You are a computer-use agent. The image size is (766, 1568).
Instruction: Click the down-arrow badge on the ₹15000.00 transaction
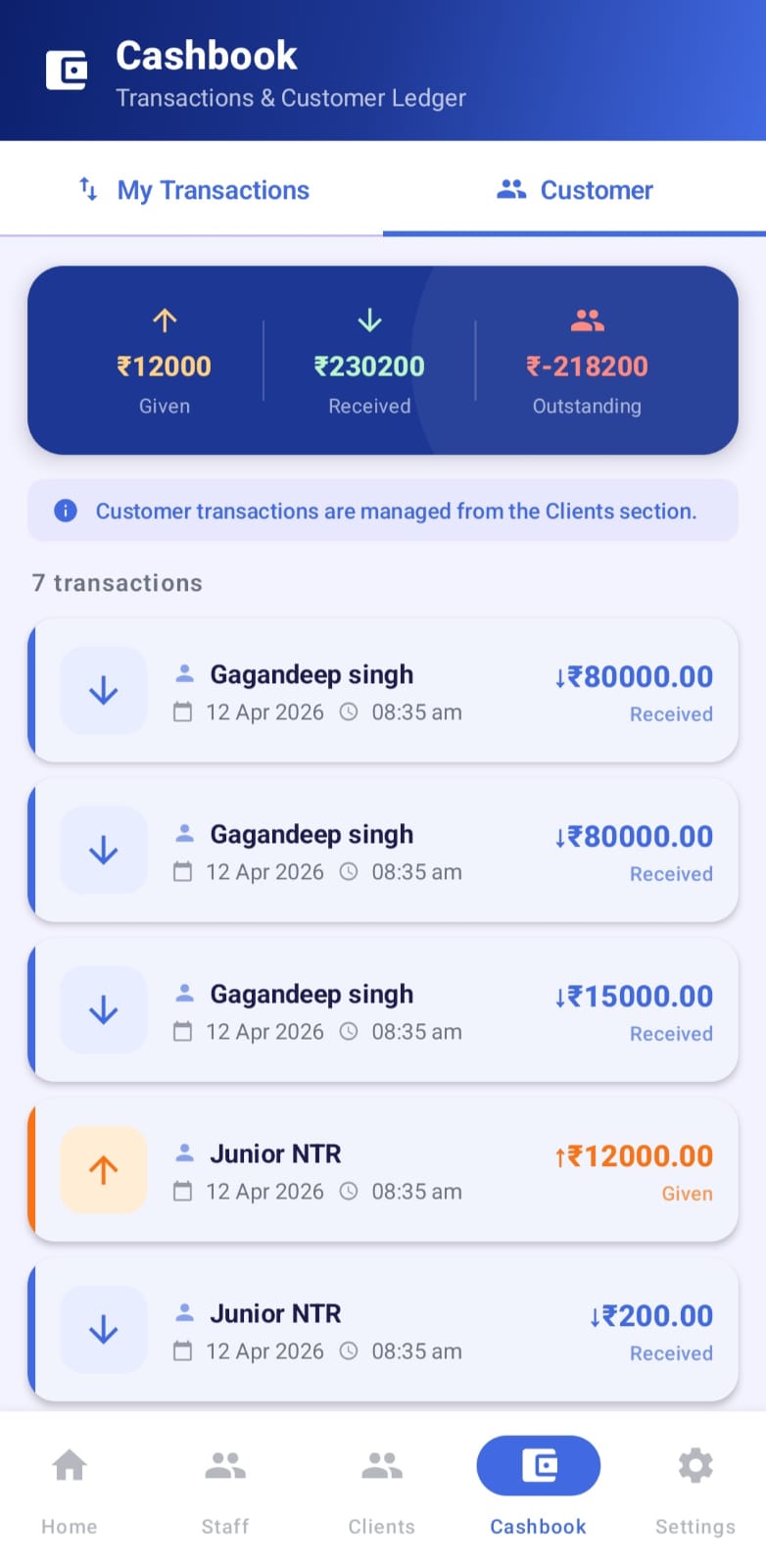103,1009
